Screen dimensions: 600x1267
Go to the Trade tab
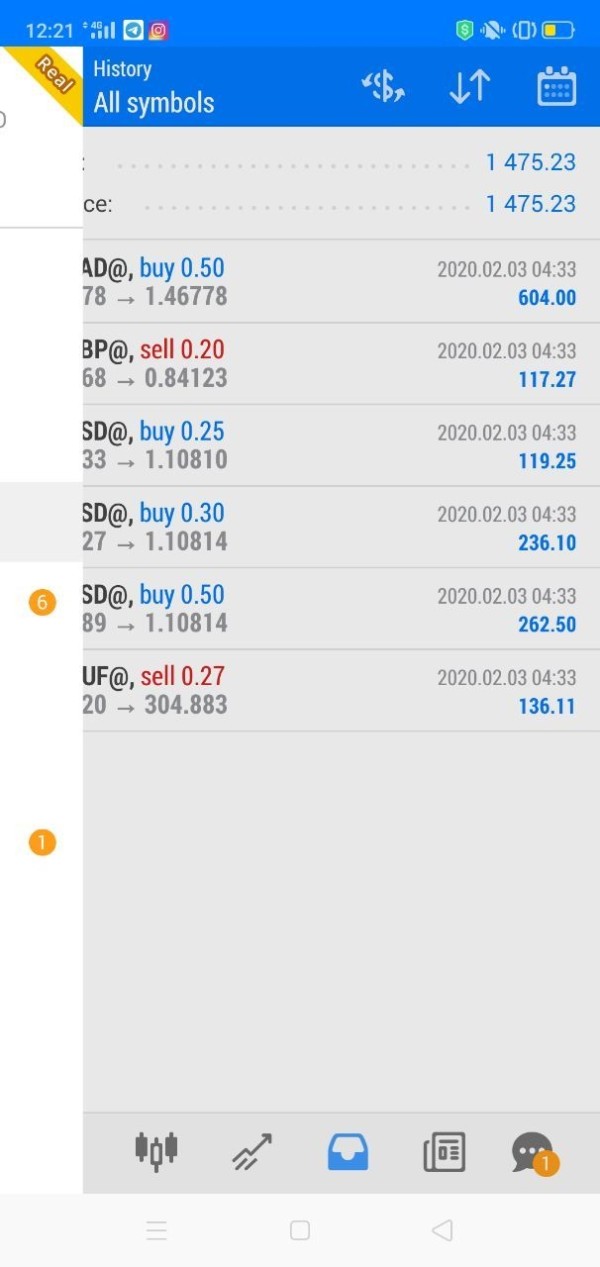(x=252, y=1152)
